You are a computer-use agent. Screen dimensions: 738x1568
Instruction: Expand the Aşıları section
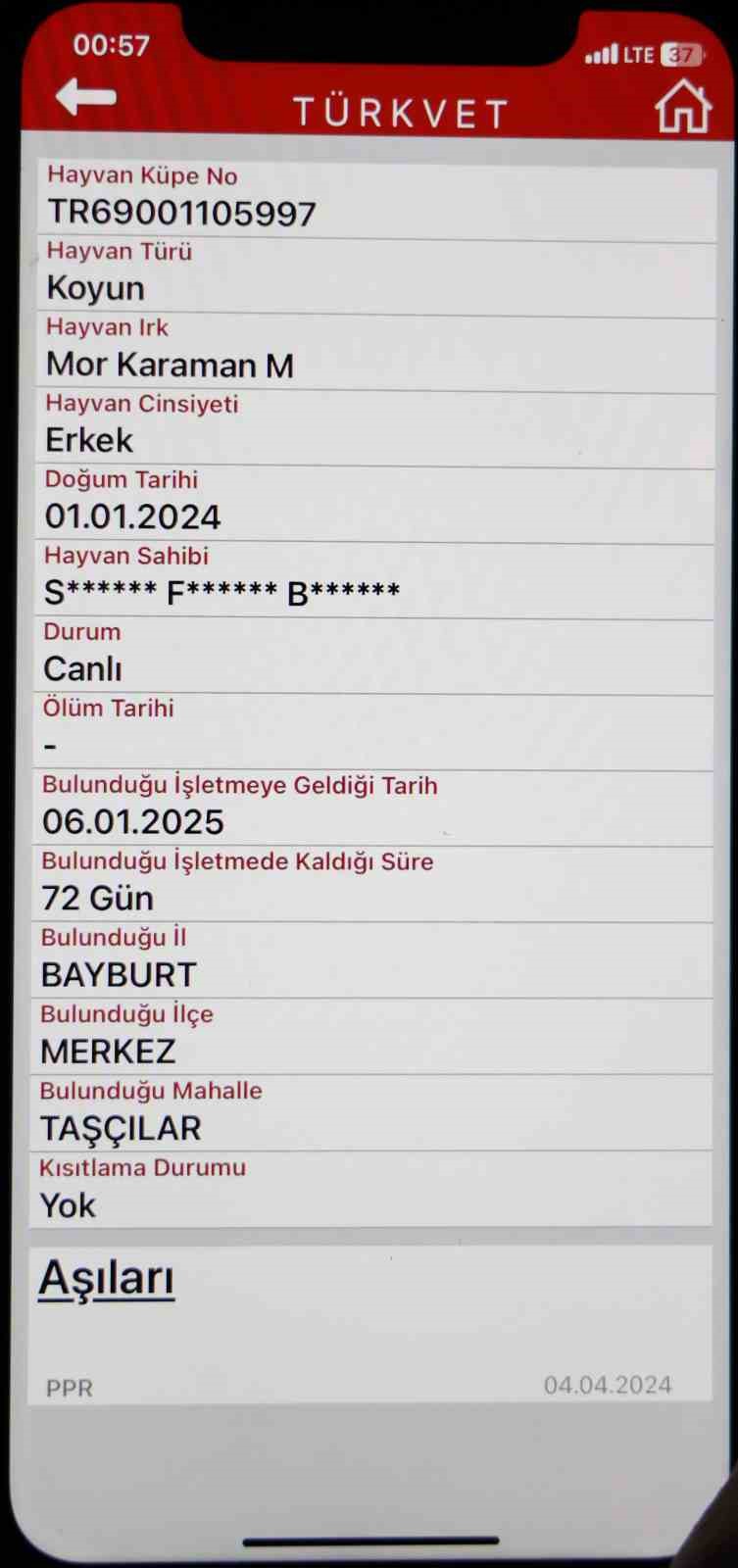[106, 1276]
